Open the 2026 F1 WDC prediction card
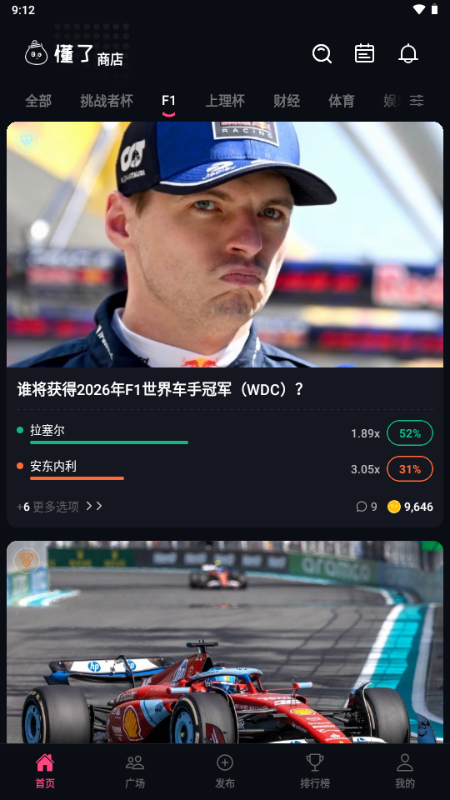 tap(224, 324)
